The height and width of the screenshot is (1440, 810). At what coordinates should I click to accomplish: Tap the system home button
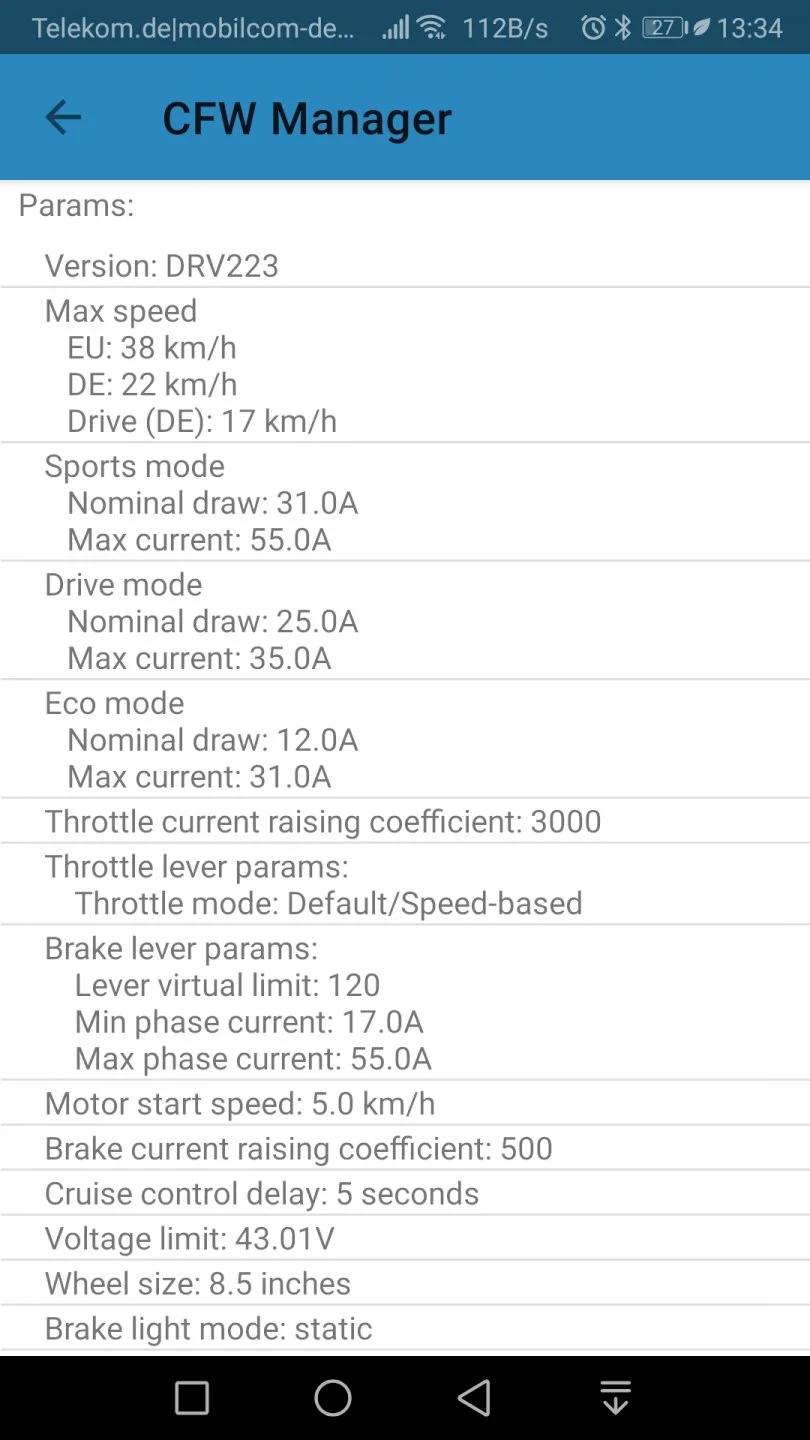click(x=333, y=1397)
